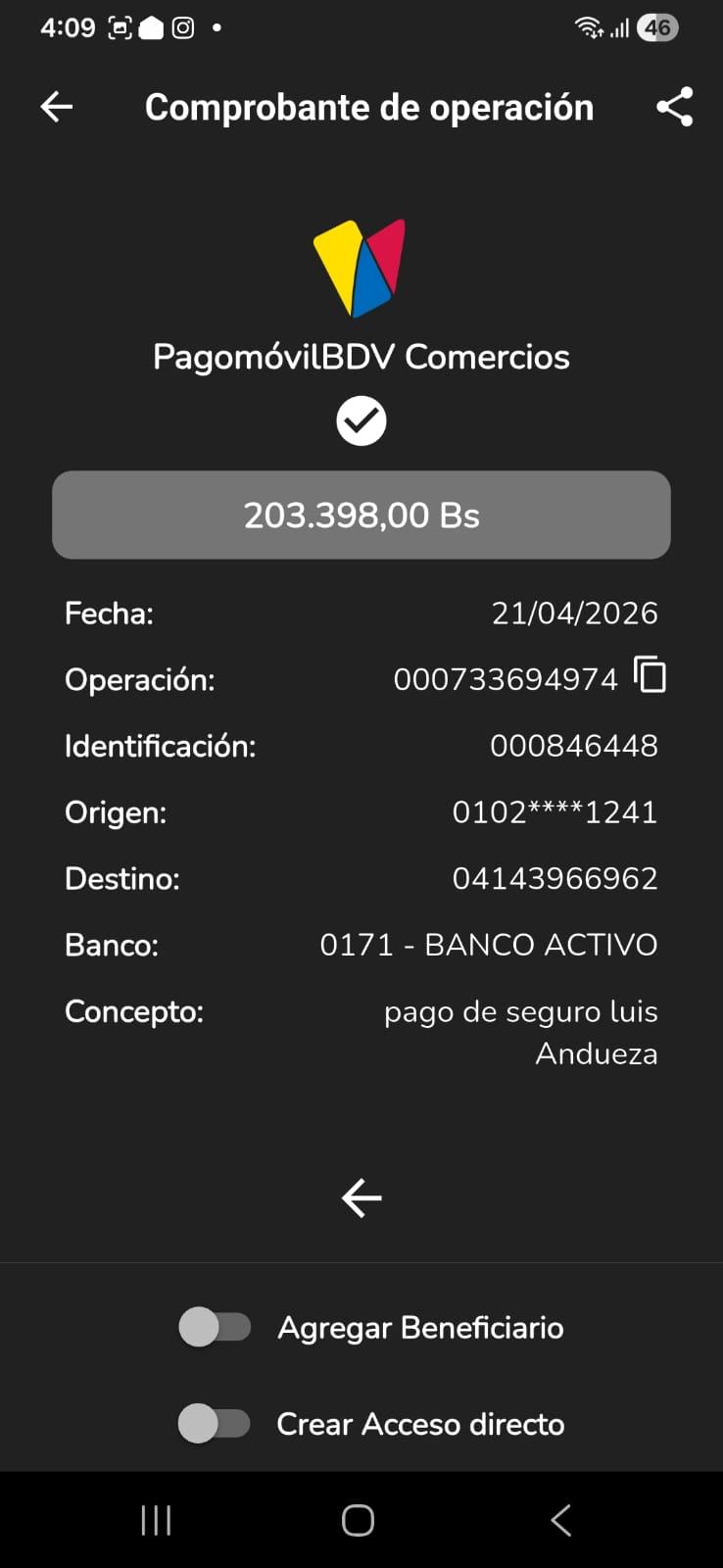
Task: Copy the operation number 000733694974
Action: (650, 675)
